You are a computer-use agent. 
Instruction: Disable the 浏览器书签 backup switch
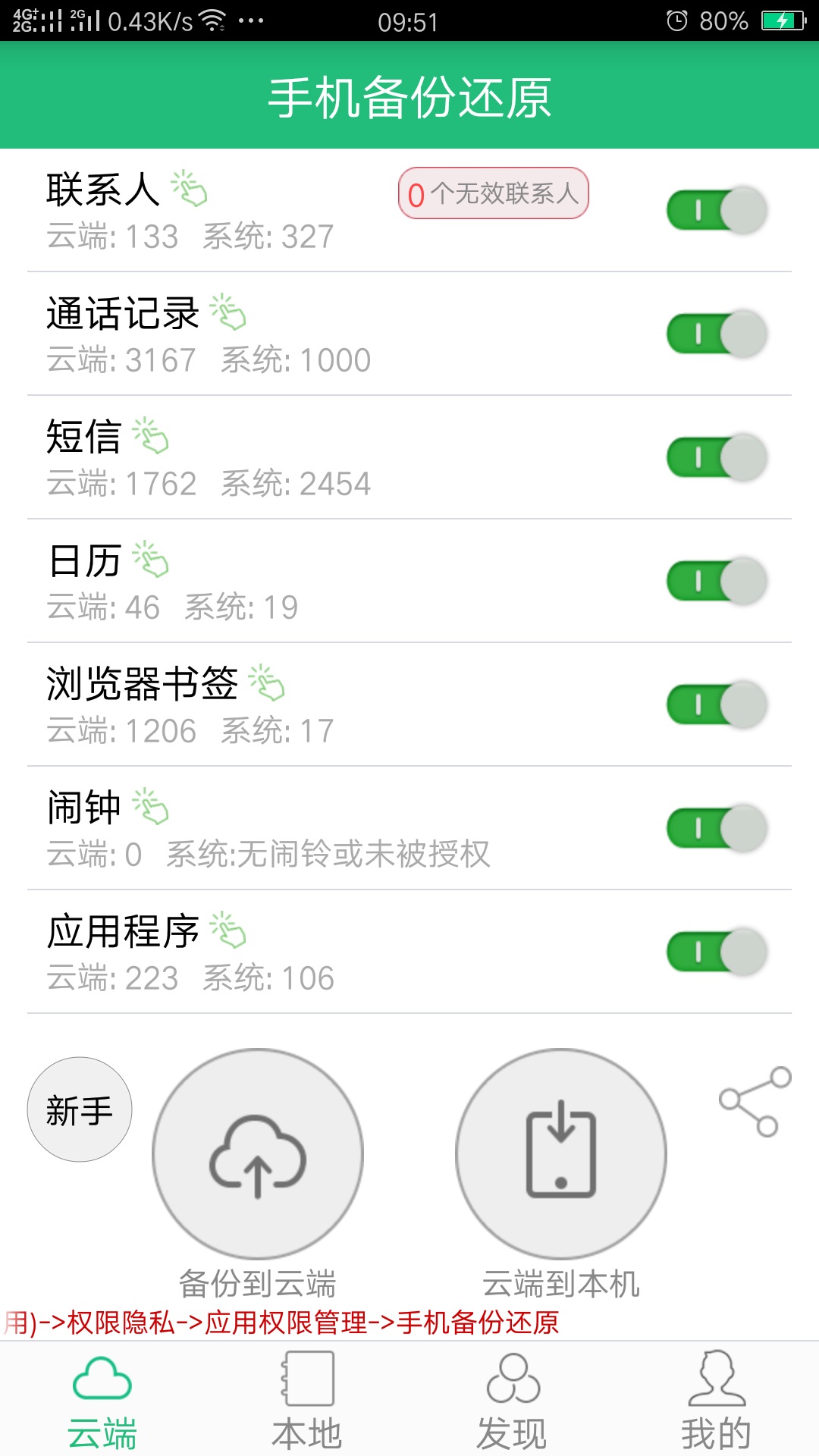(x=717, y=704)
